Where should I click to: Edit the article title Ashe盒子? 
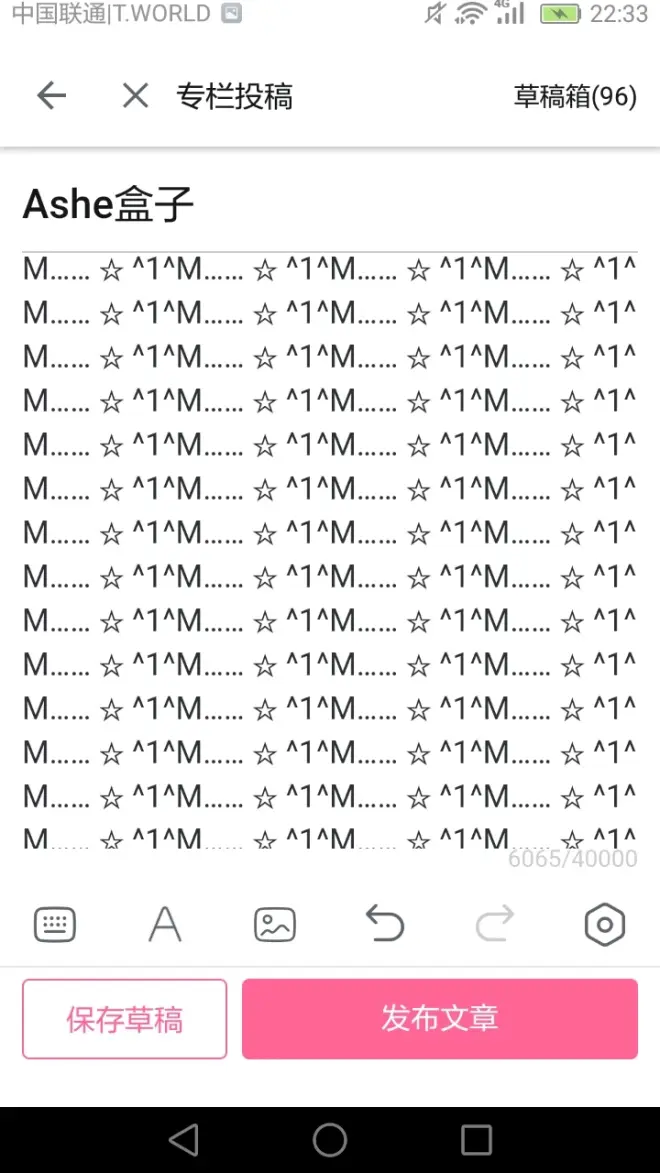pos(108,205)
